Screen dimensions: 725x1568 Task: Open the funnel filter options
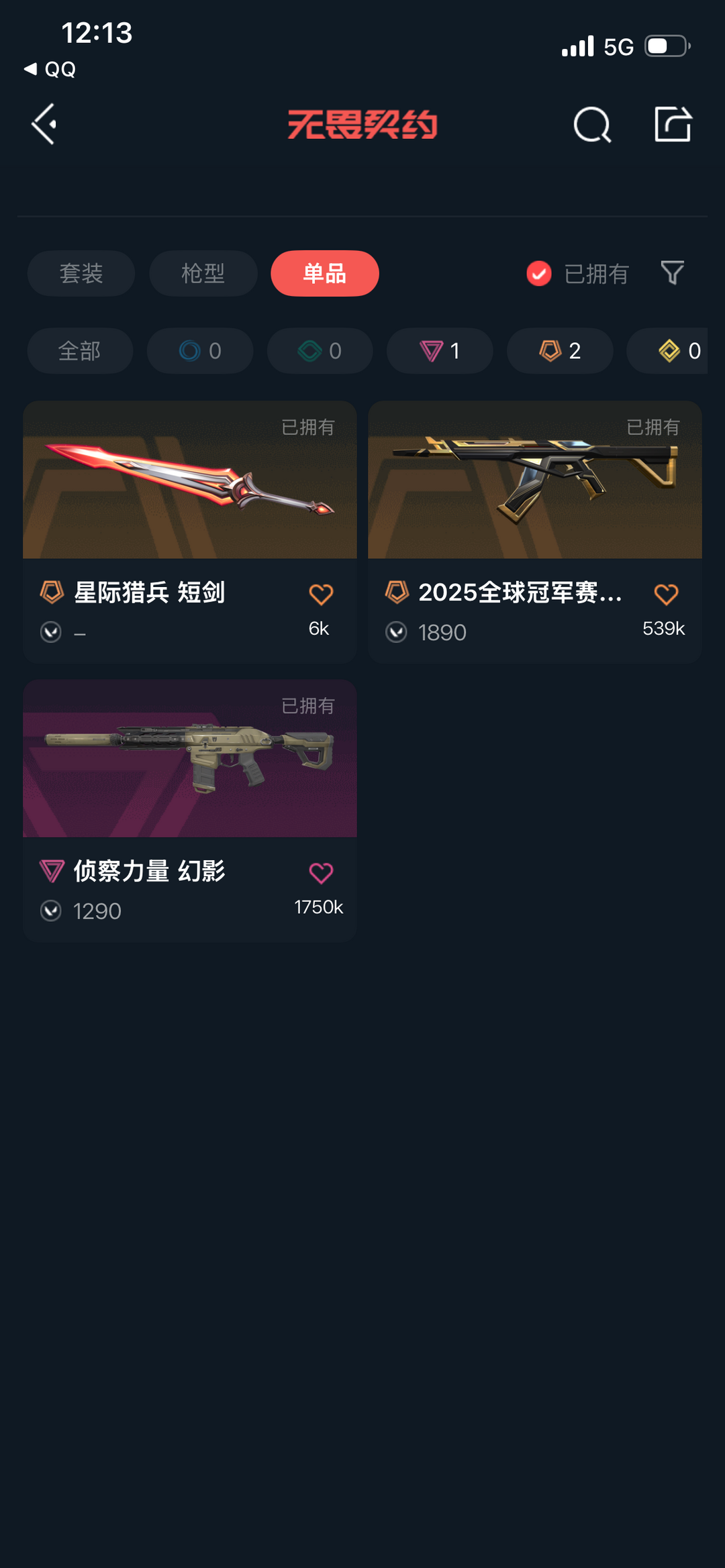tap(672, 273)
